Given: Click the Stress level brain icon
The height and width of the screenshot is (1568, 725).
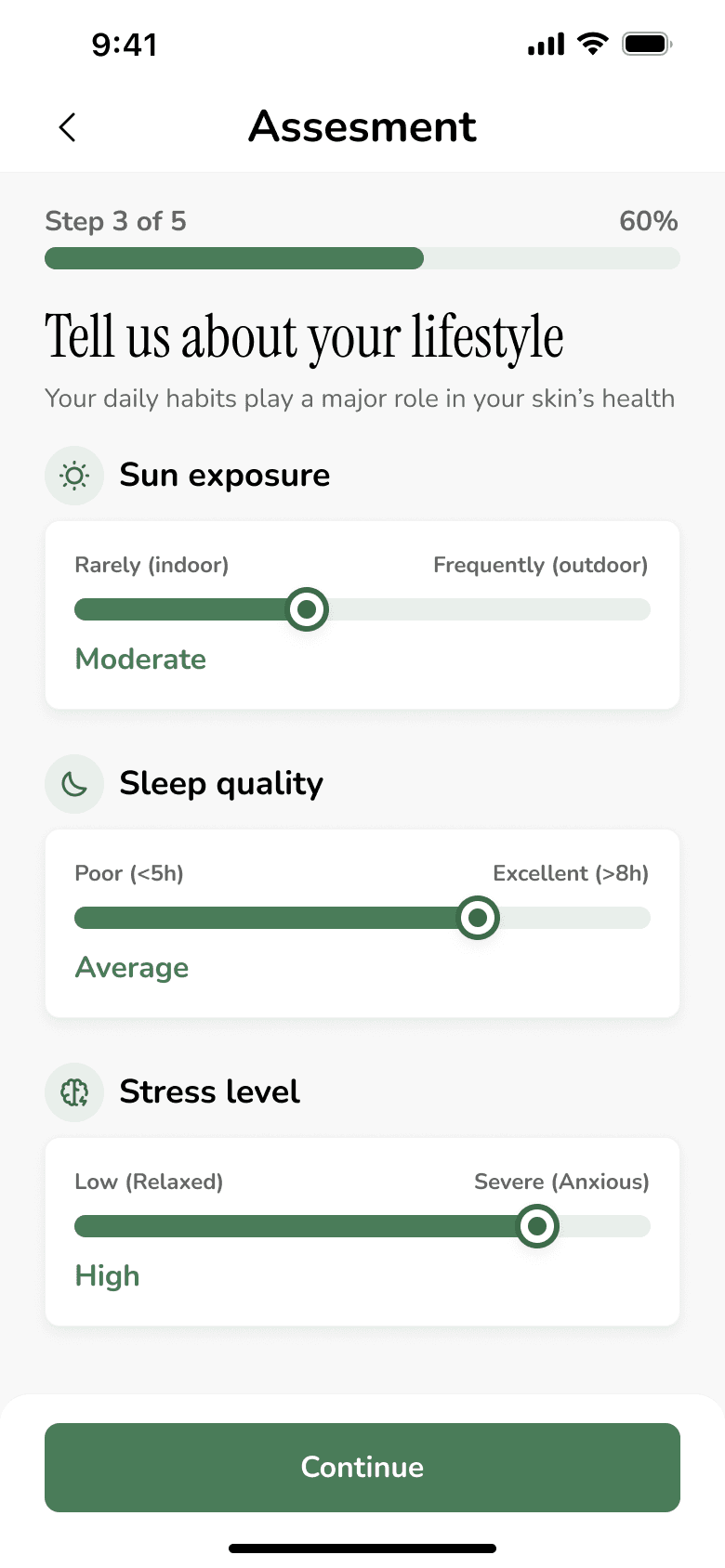Looking at the screenshot, I should click(74, 1091).
